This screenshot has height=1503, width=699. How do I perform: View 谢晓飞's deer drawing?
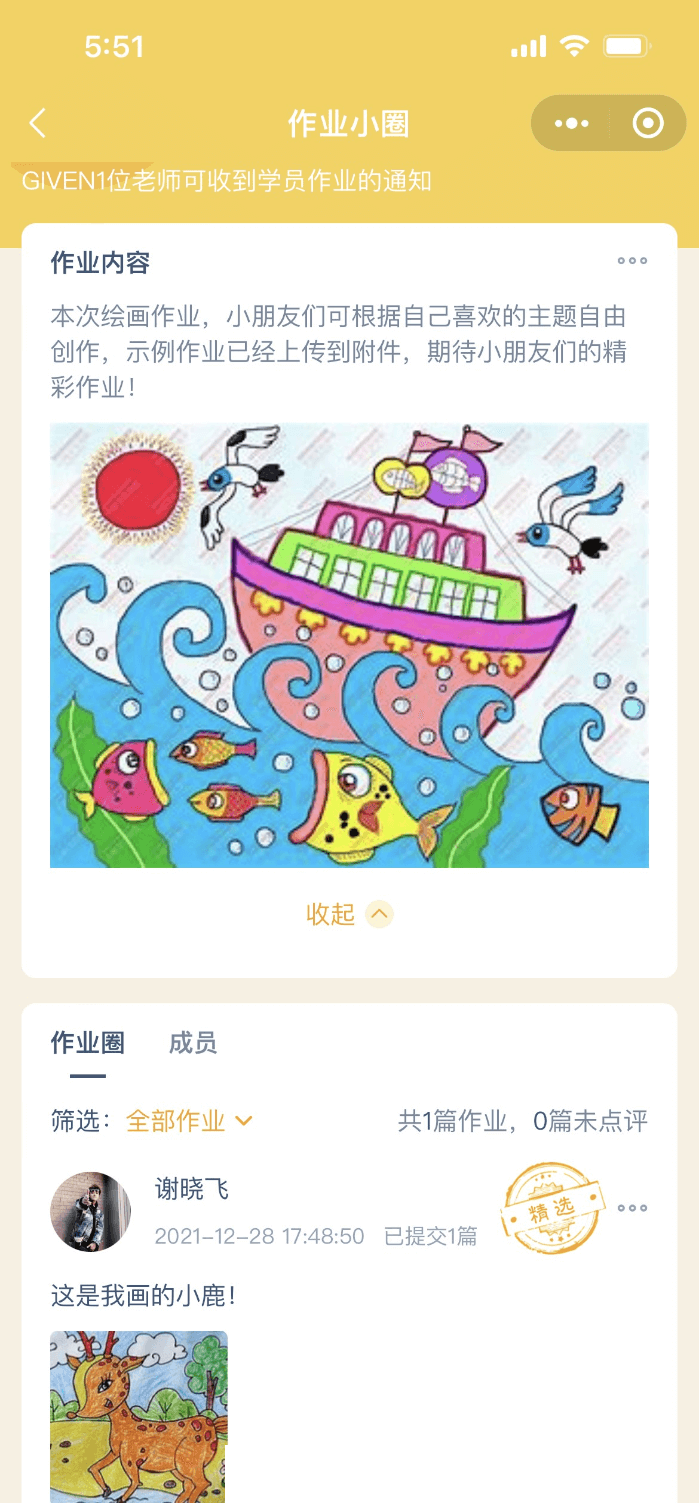point(139,1415)
